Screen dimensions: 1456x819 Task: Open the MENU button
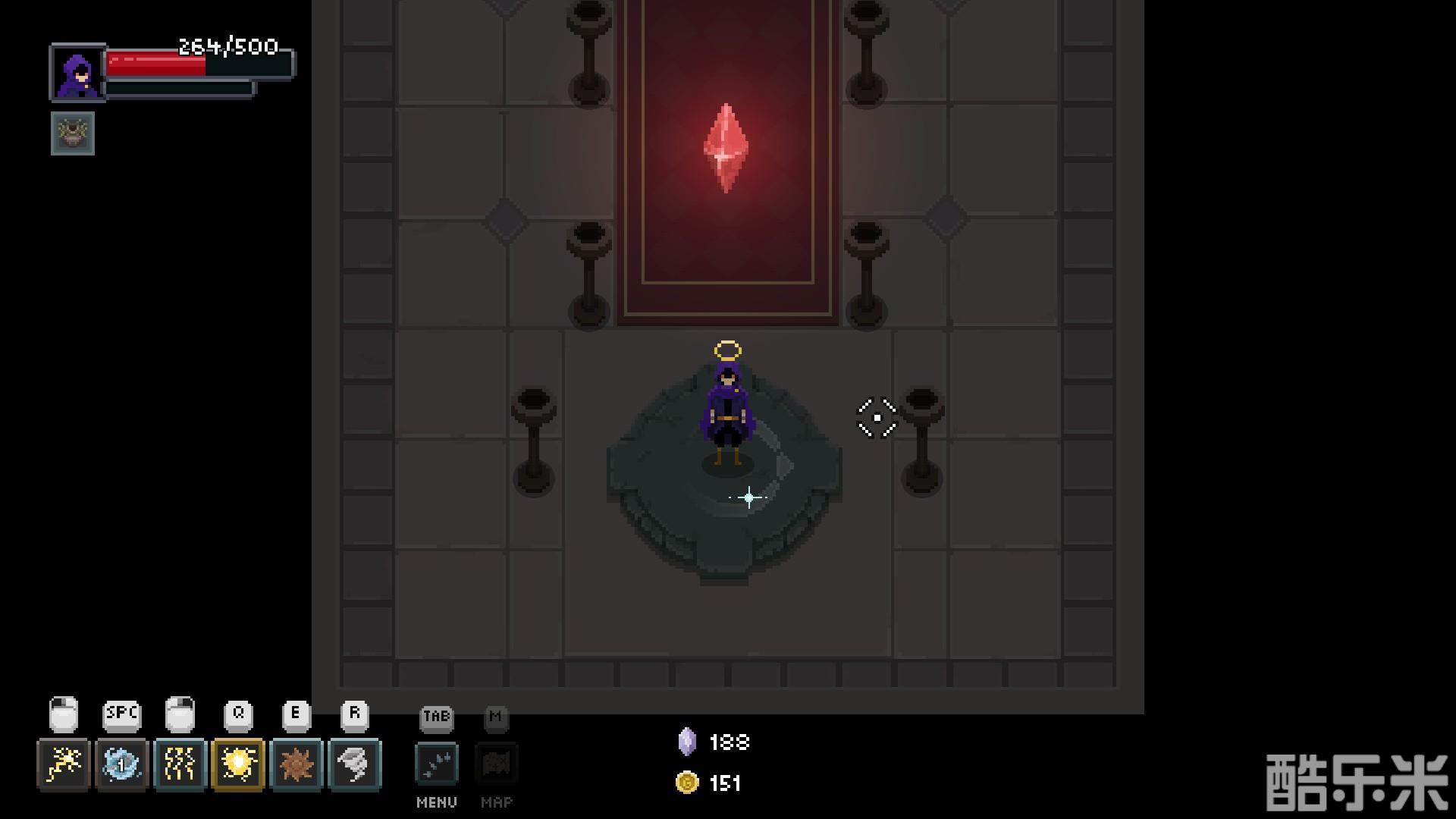click(437, 764)
